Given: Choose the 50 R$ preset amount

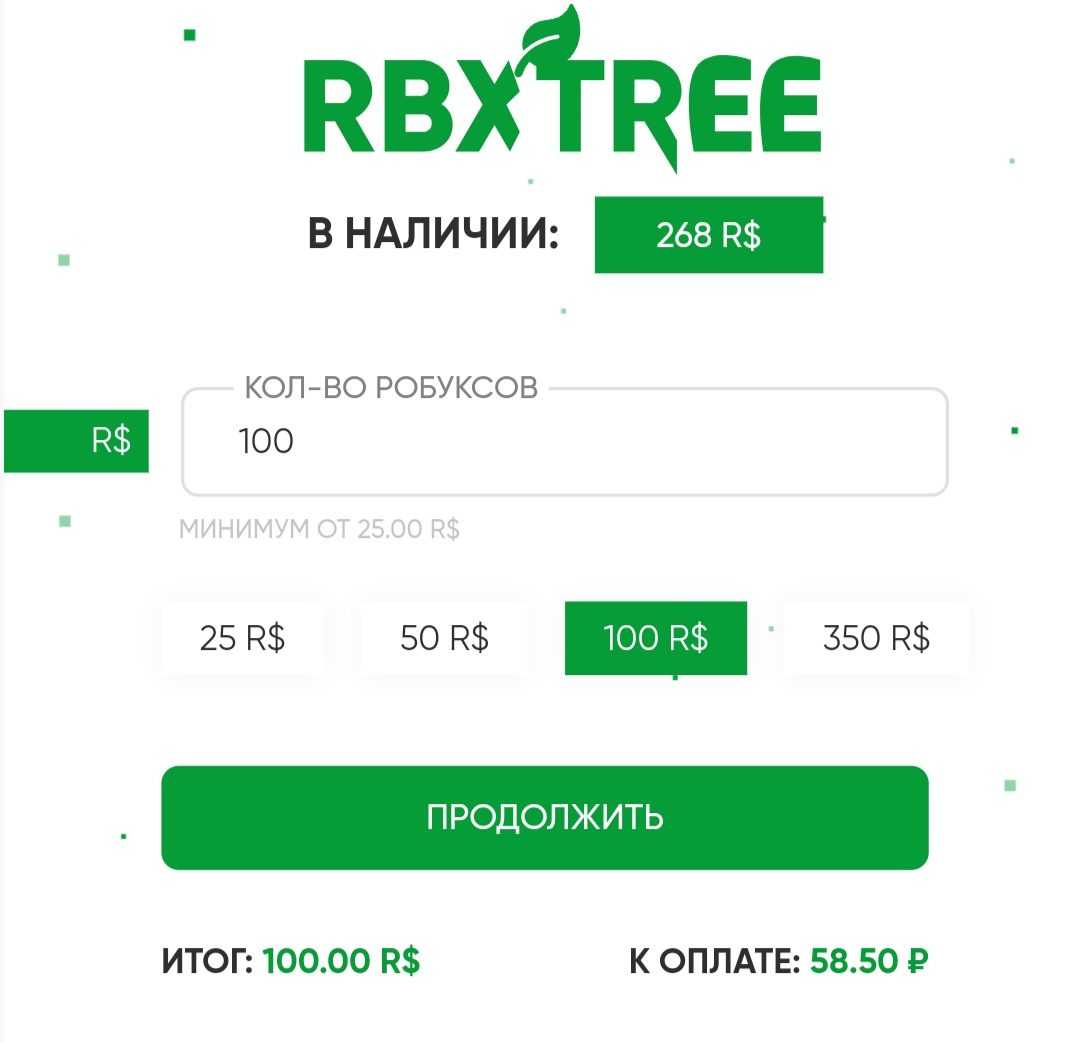Looking at the screenshot, I should coord(445,638).
